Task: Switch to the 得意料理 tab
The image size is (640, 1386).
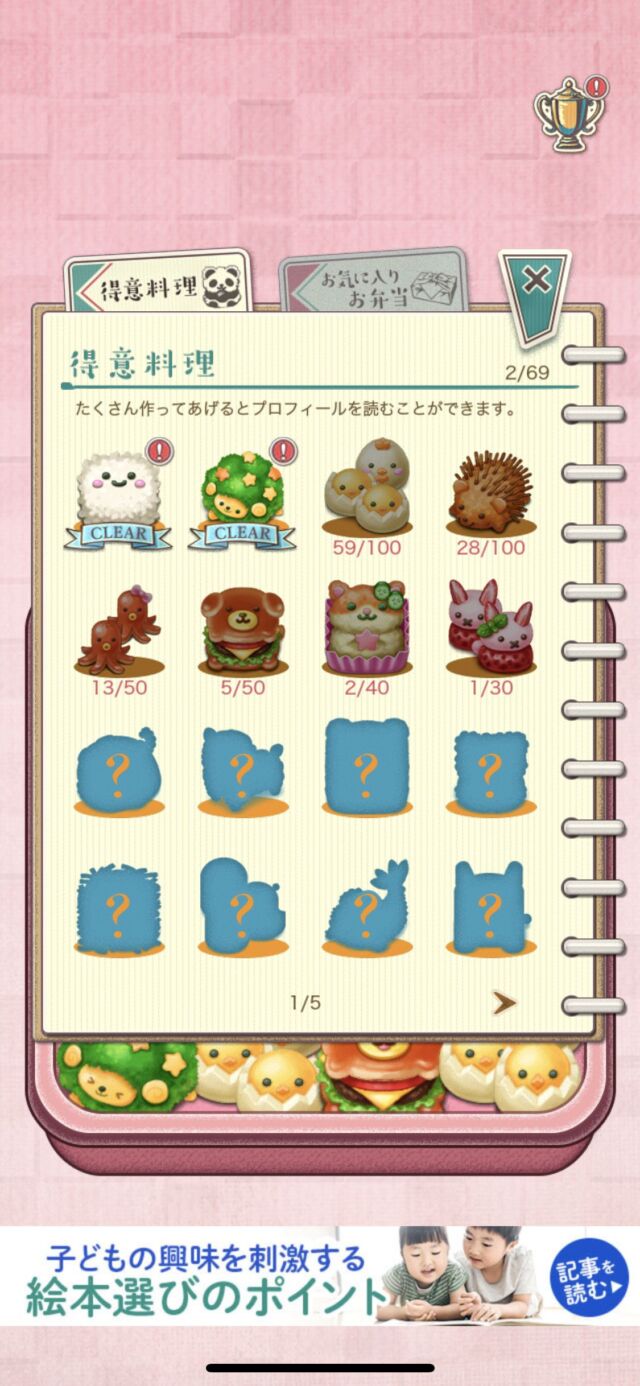Action: (160, 288)
